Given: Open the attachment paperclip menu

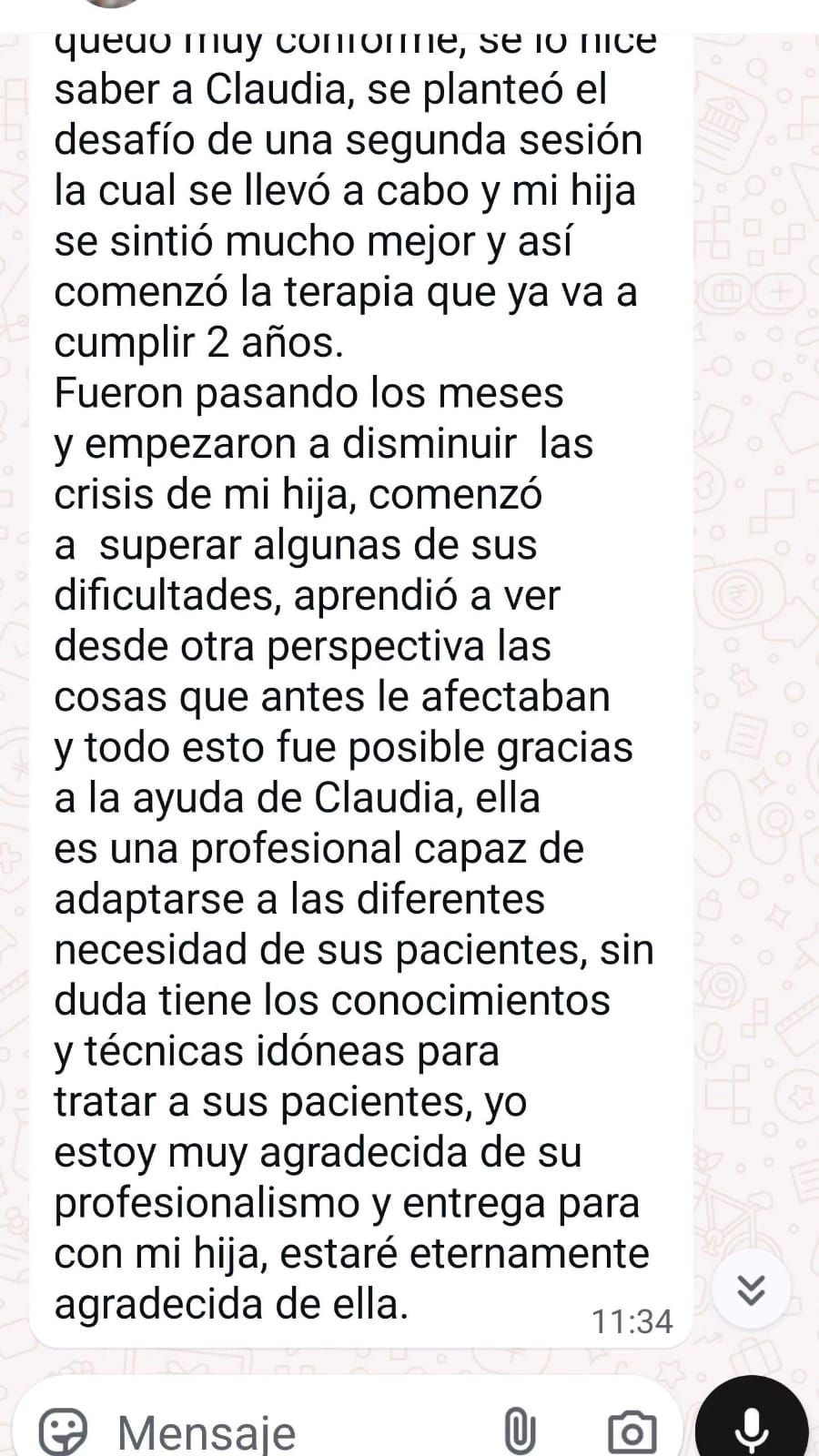Looking at the screenshot, I should point(519,1431).
